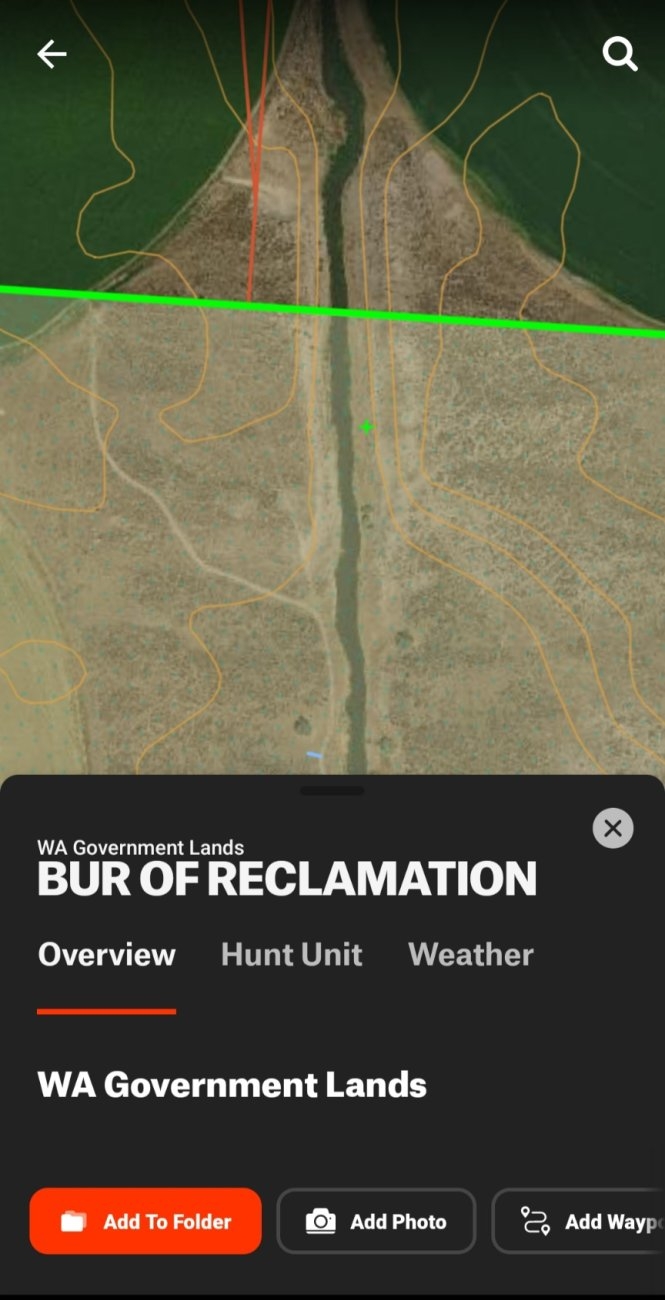Image resolution: width=665 pixels, height=1300 pixels.
Task: Tap Add To Folder button
Action: pyautogui.click(x=146, y=1221)
